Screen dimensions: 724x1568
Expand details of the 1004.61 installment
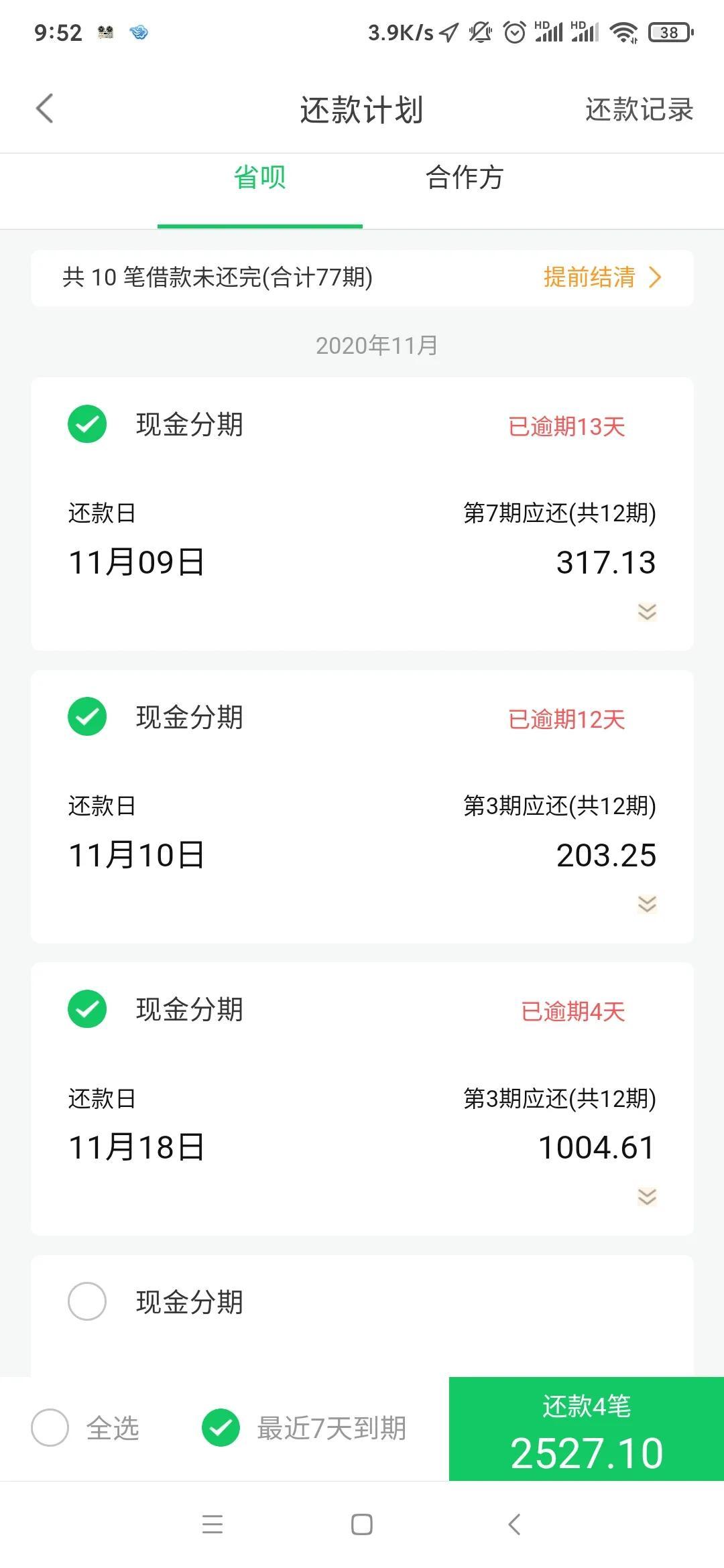(647, 1197)
